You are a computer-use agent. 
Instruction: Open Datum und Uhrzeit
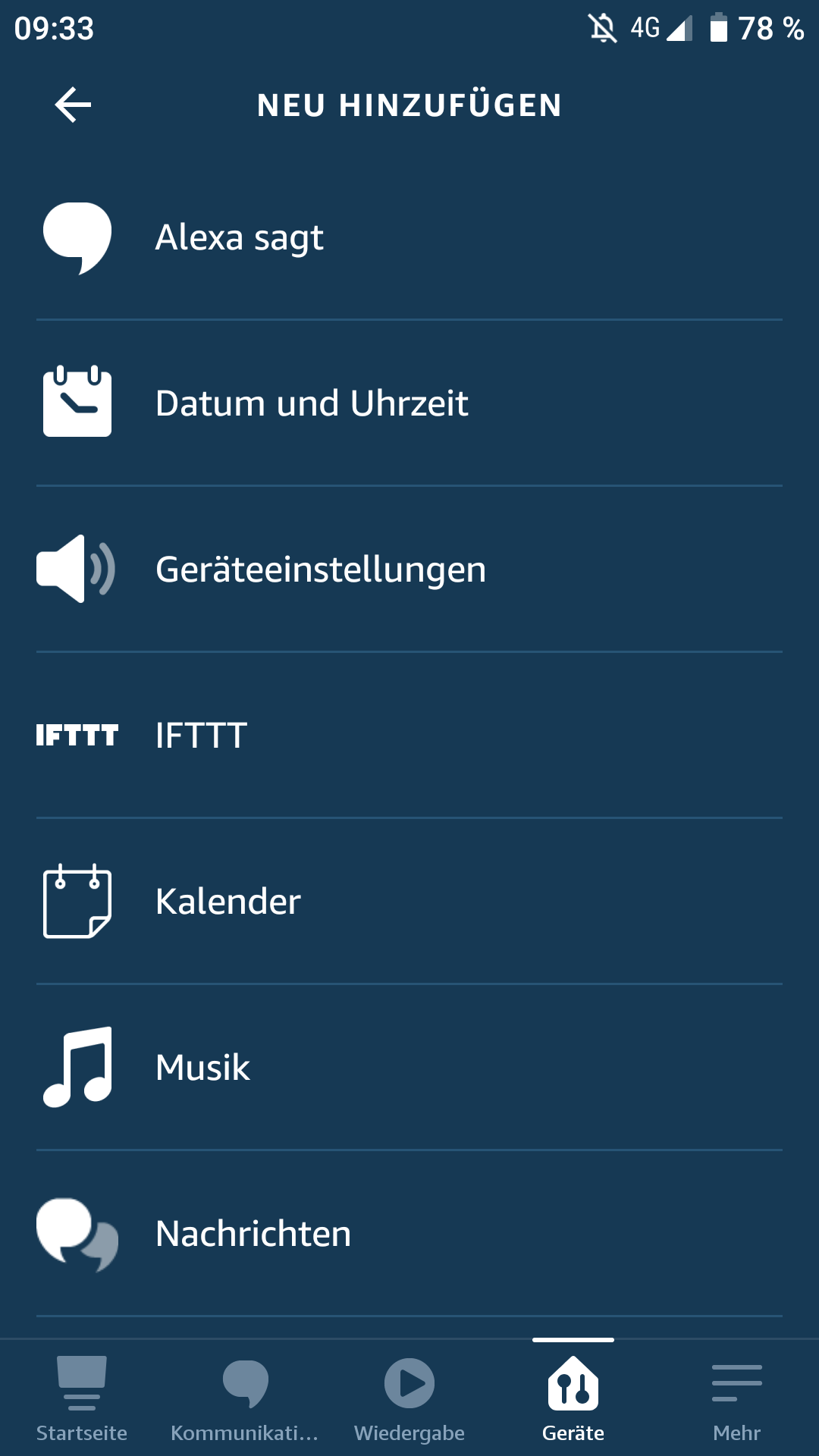(409, 403)
